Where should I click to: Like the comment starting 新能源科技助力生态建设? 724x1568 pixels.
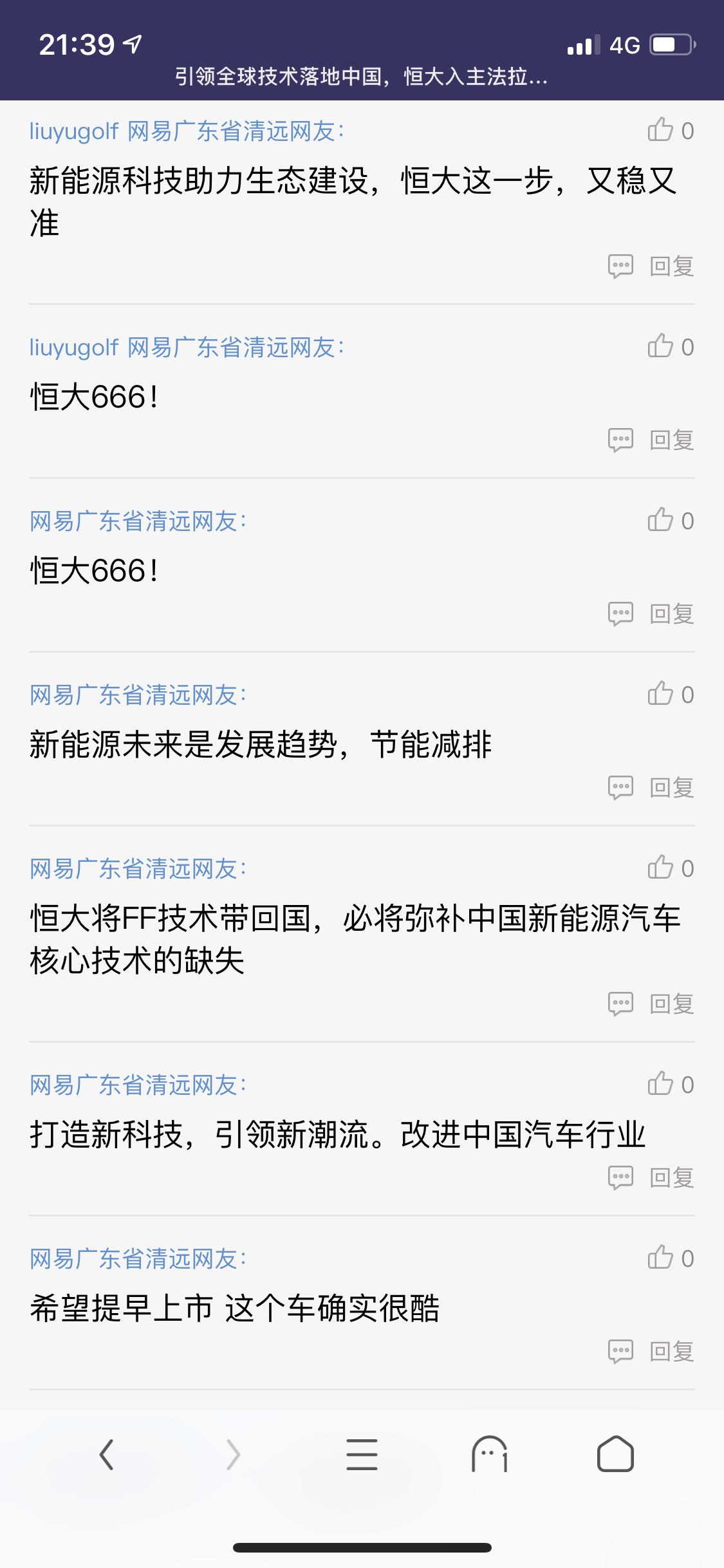pos(660,130)
